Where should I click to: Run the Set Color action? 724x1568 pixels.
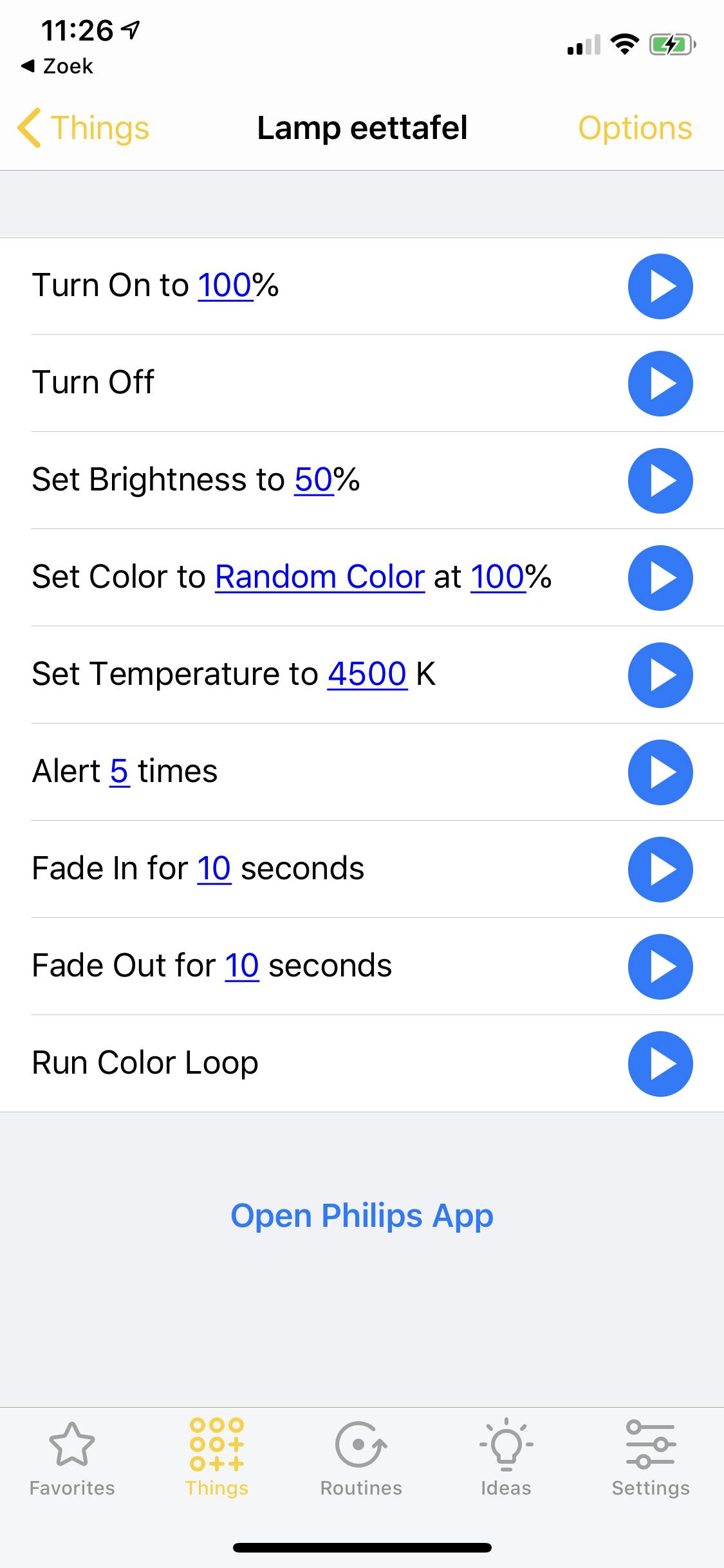pos(660,578)
